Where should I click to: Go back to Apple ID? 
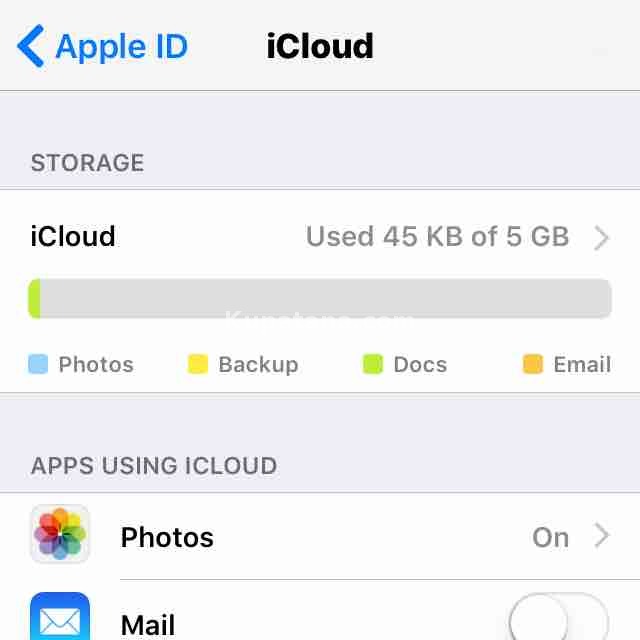(103, 46)
